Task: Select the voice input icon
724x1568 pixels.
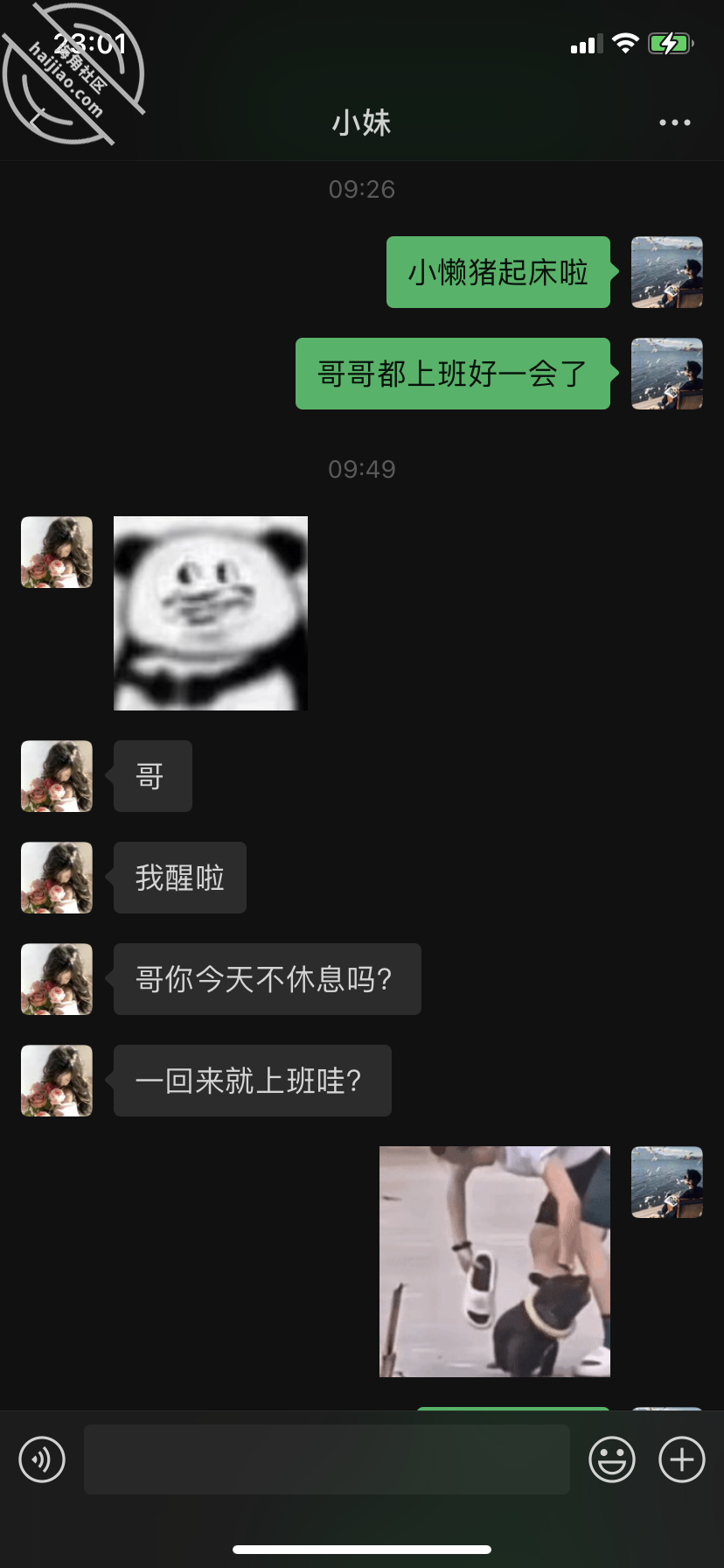Action: point(41,1459)
